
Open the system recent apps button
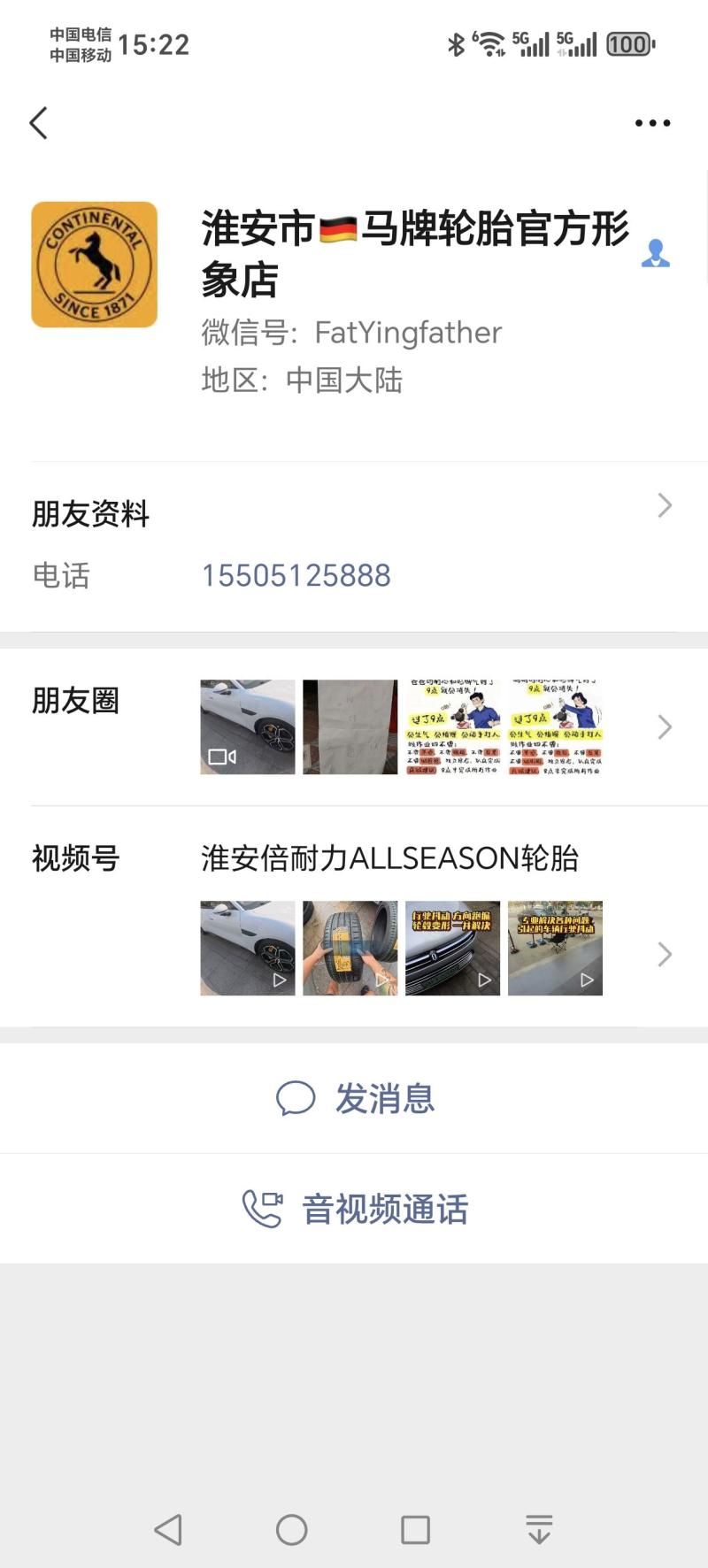click(x=415, y=1529)
